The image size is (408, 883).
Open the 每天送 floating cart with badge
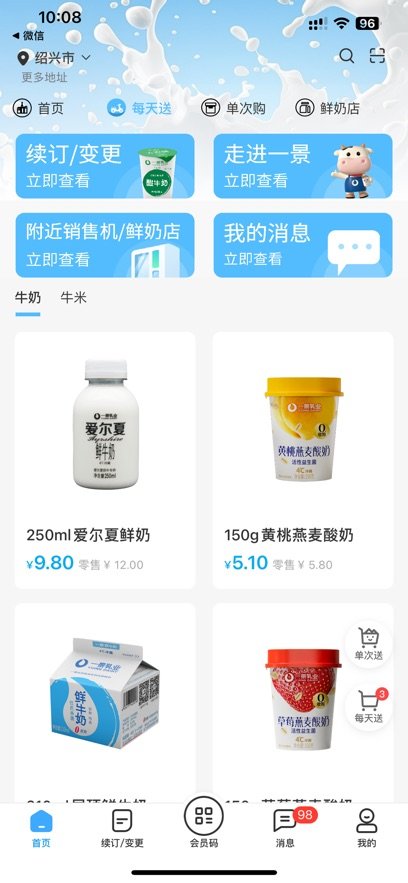[369, 707]
